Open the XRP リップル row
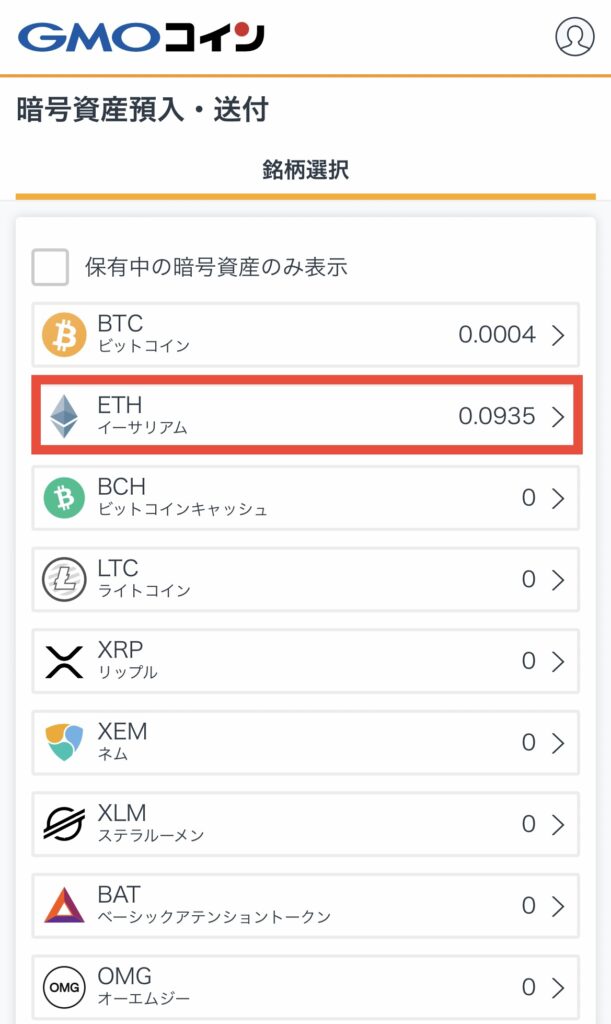The height and width of the screenshot is (1024, 611). click(x=305, y=661)
